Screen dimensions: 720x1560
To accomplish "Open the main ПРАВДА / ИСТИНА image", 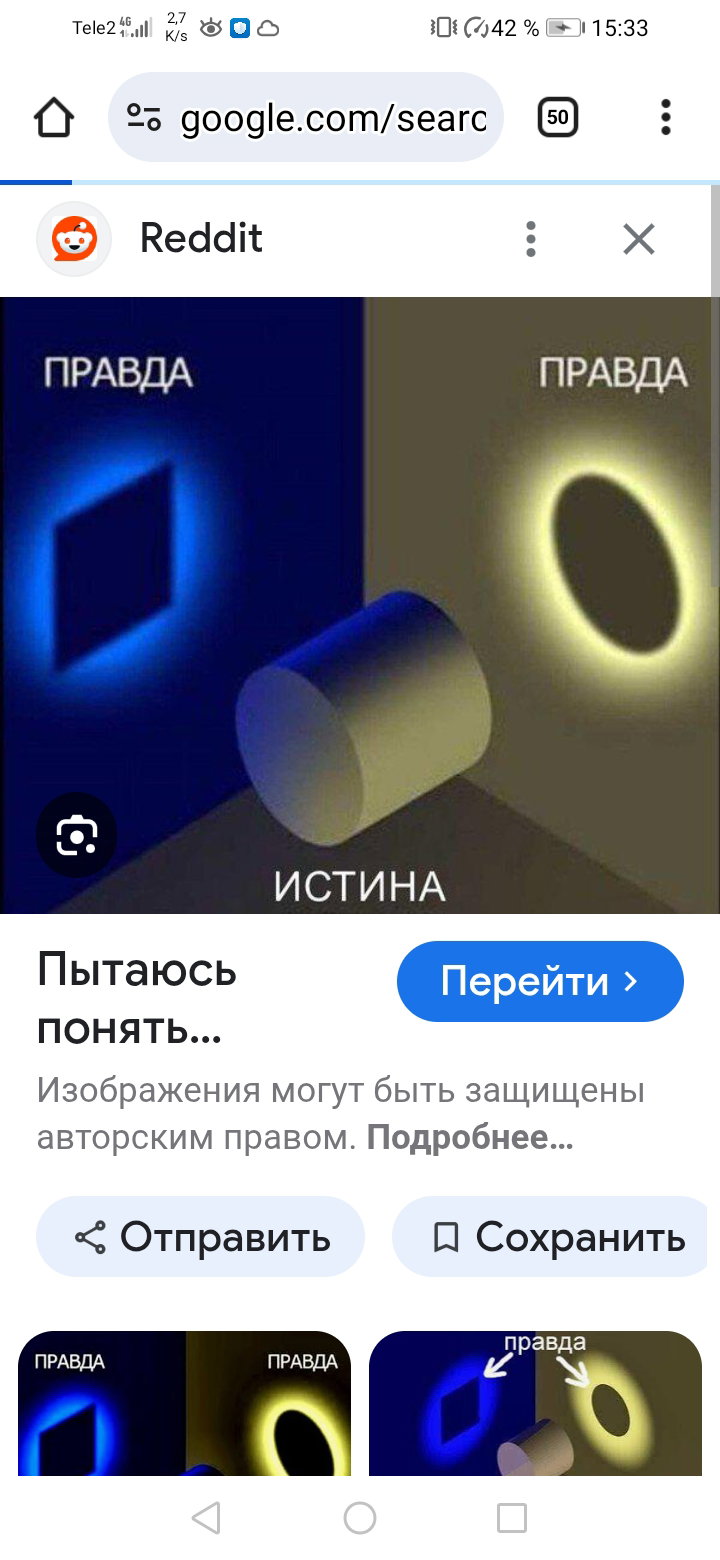I will coord(360,605).
